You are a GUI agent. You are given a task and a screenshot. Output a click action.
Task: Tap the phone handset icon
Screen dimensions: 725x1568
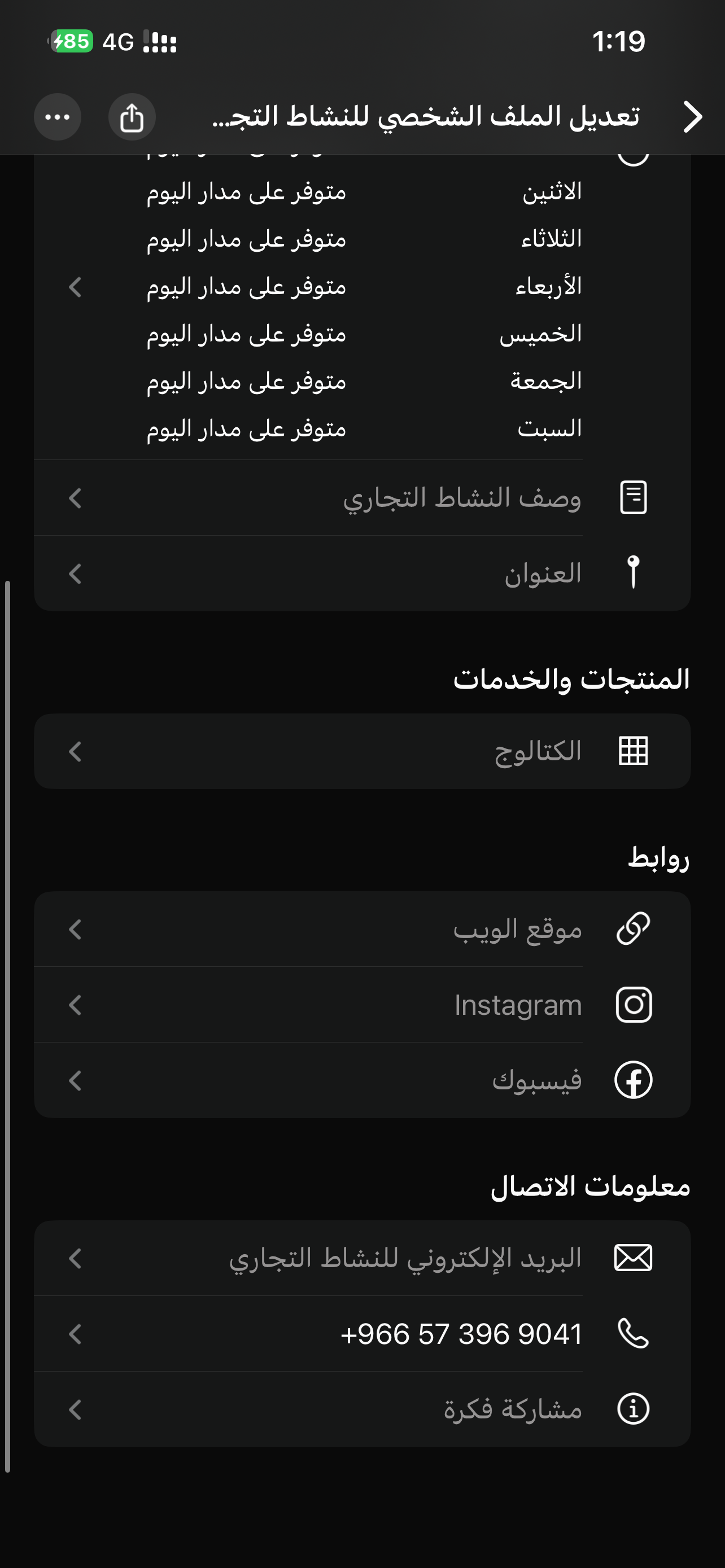point(633,1333)
